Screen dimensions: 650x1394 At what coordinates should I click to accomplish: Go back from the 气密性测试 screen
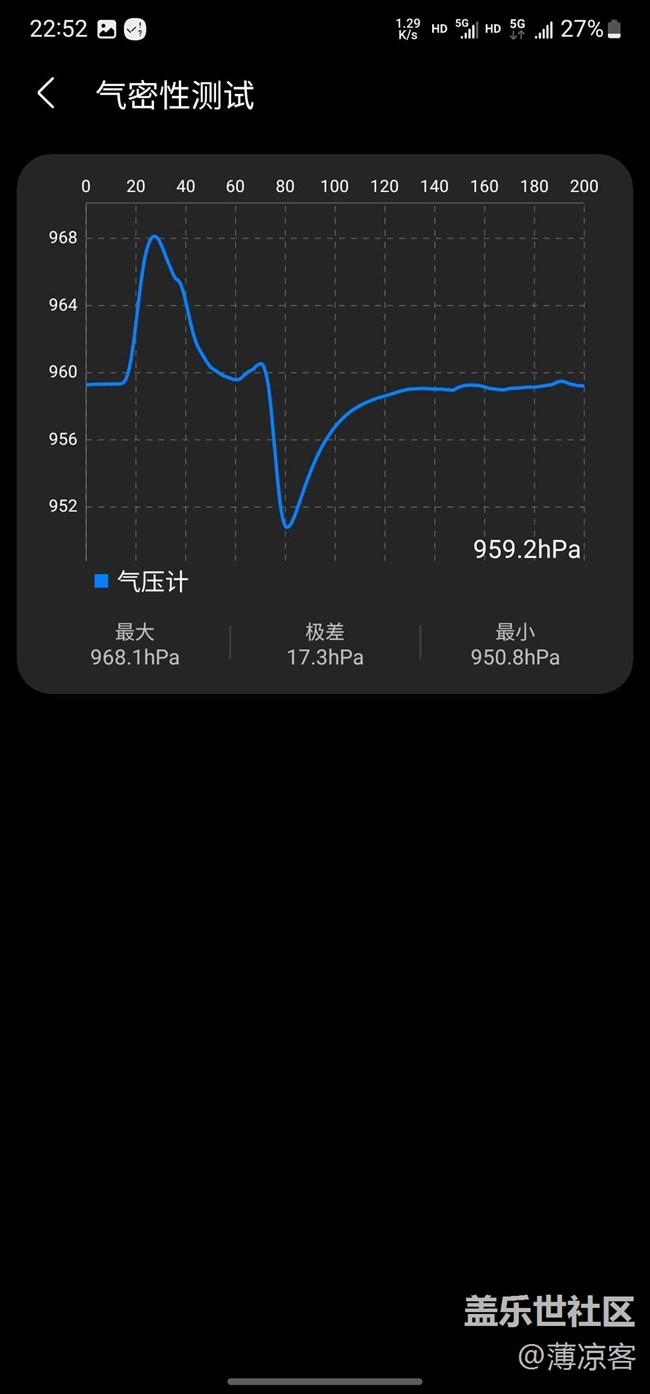pos(46,94)
